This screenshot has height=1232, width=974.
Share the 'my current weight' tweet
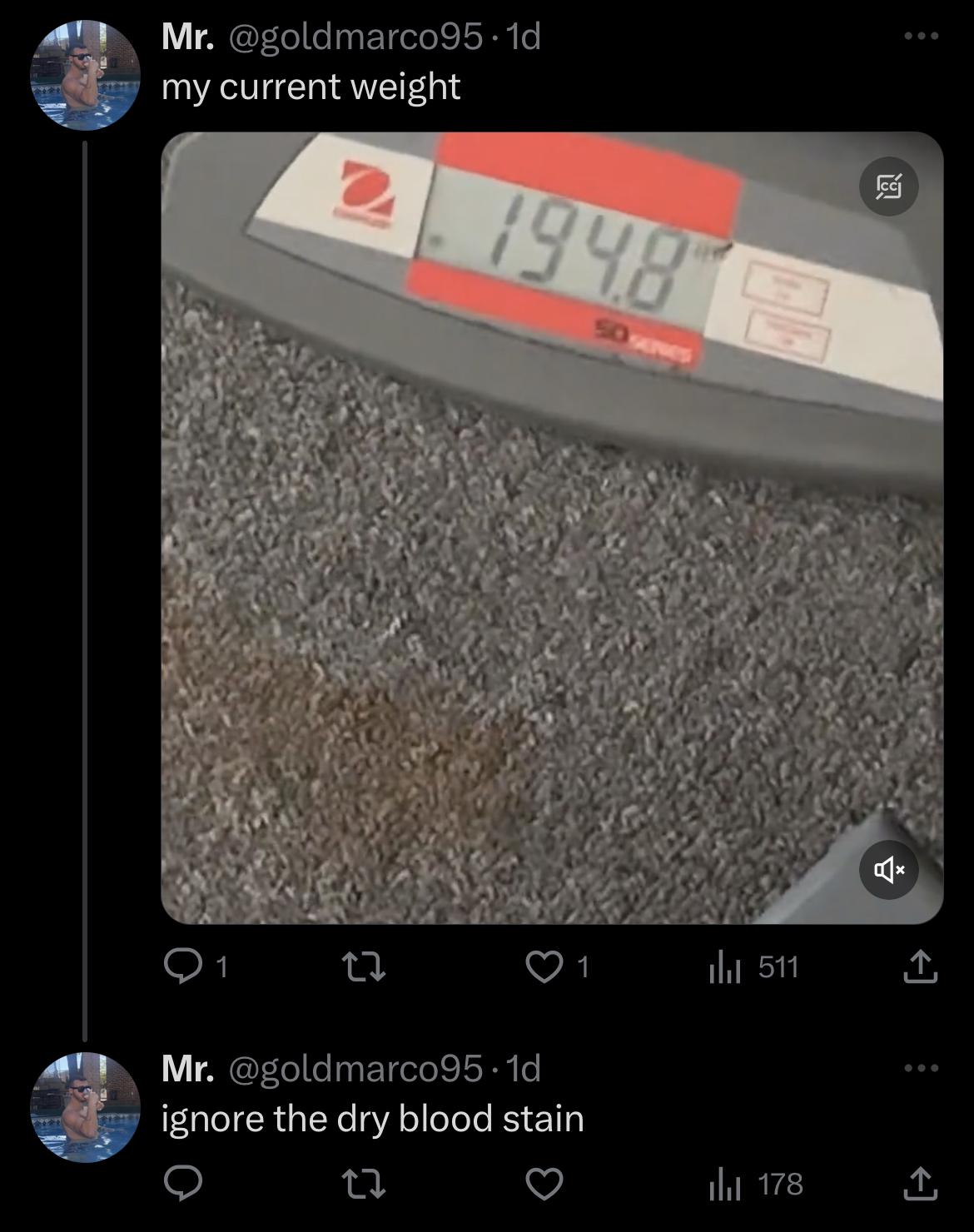point(921,966)
